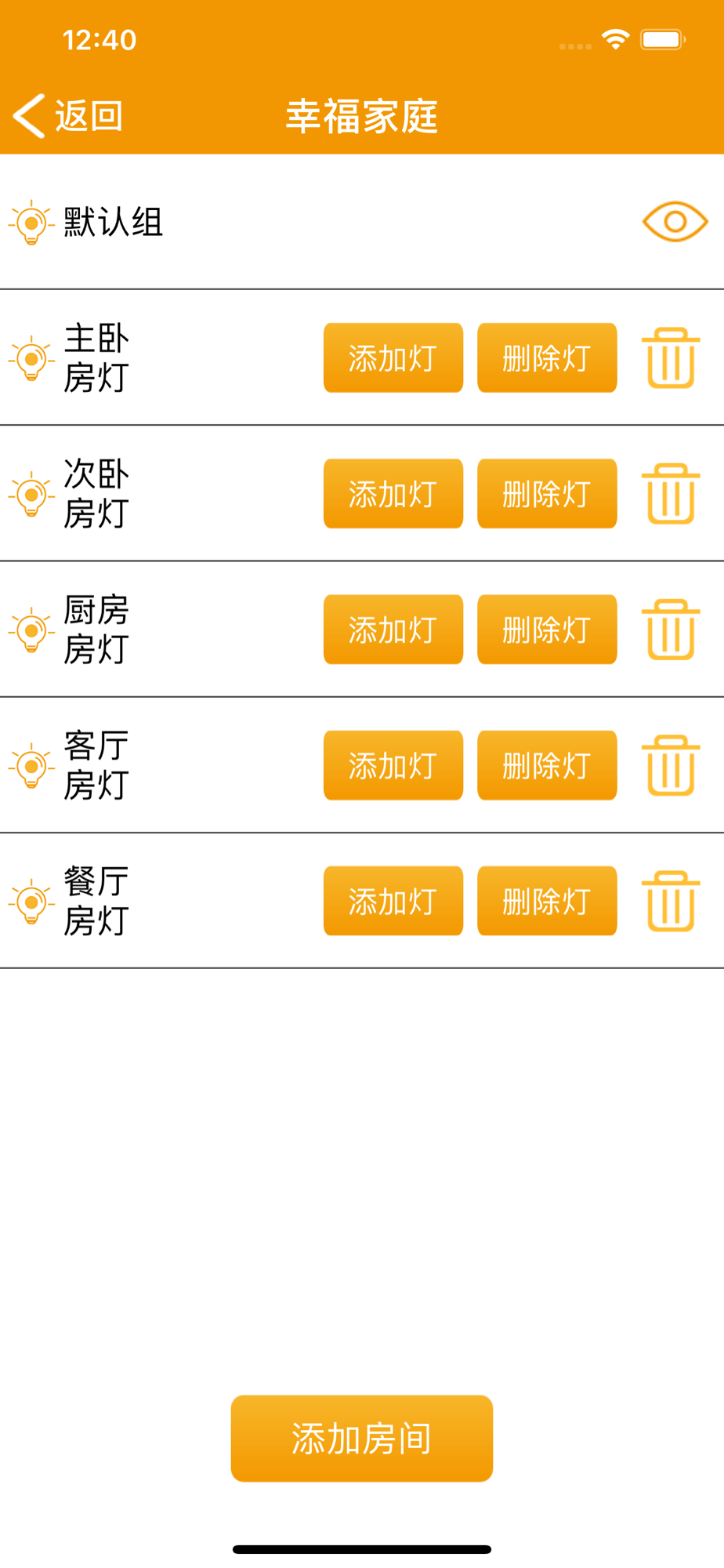
Task: Remove a light from 次卧房灯
Action: (x=547, y=493)
